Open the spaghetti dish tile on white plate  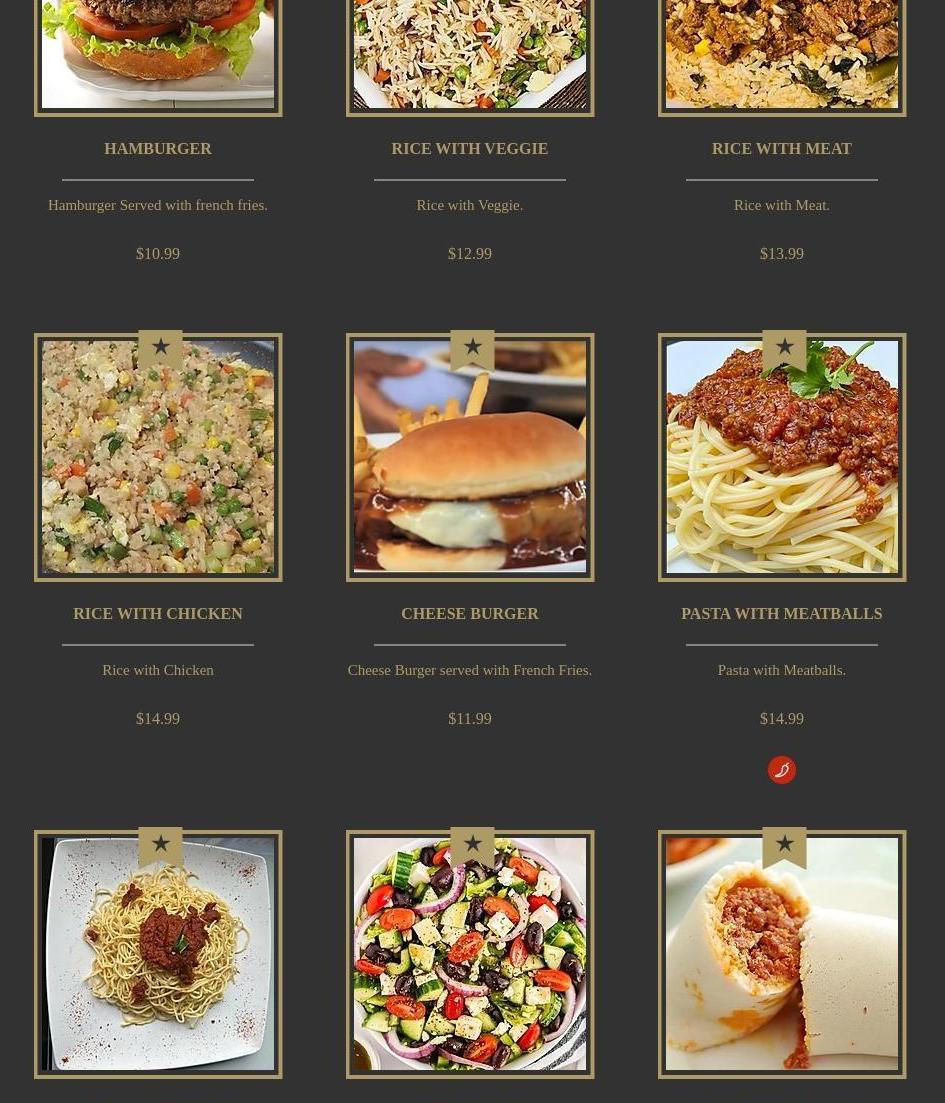(x=158, y=954)
